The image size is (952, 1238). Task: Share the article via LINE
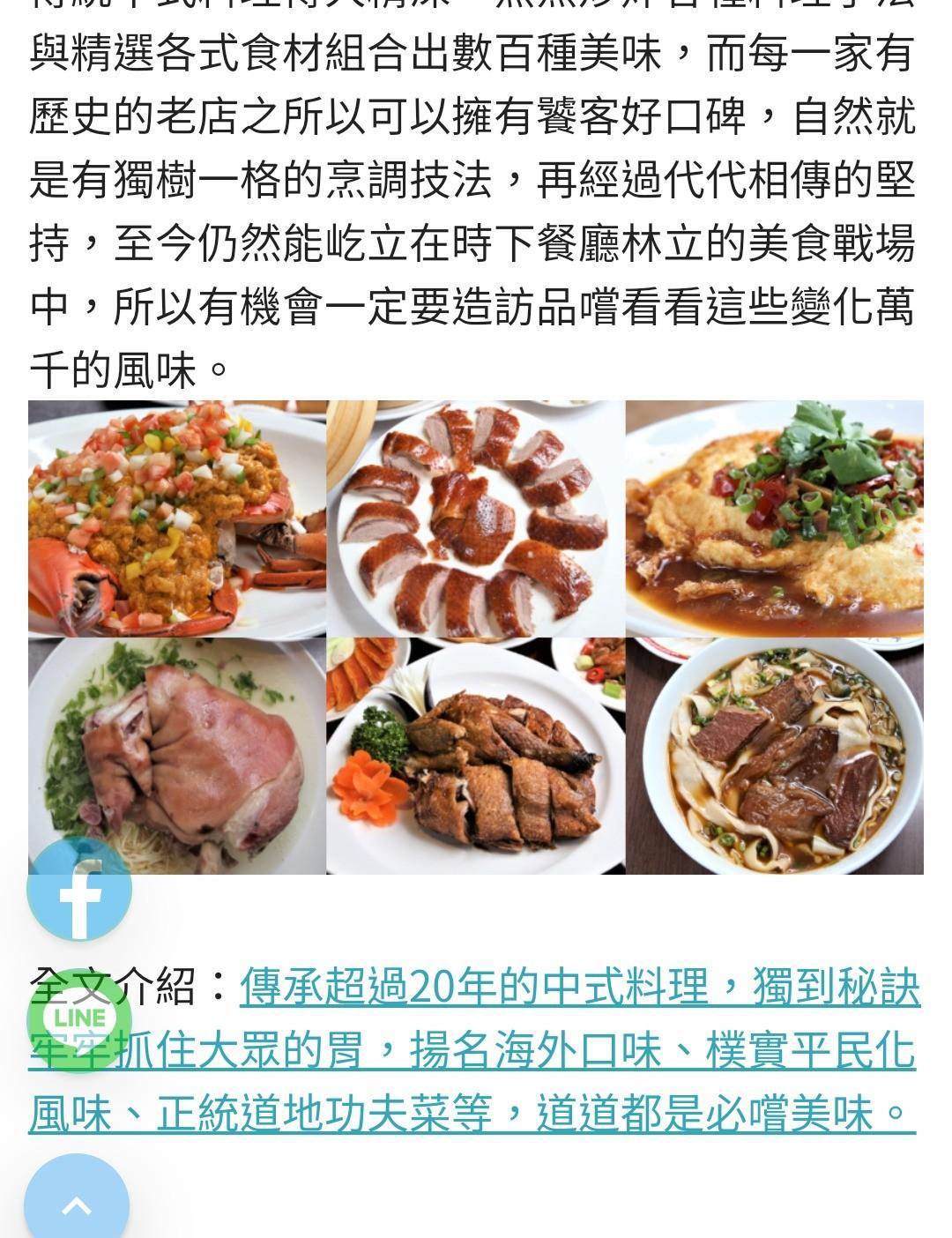click(x=79, y=1020)
